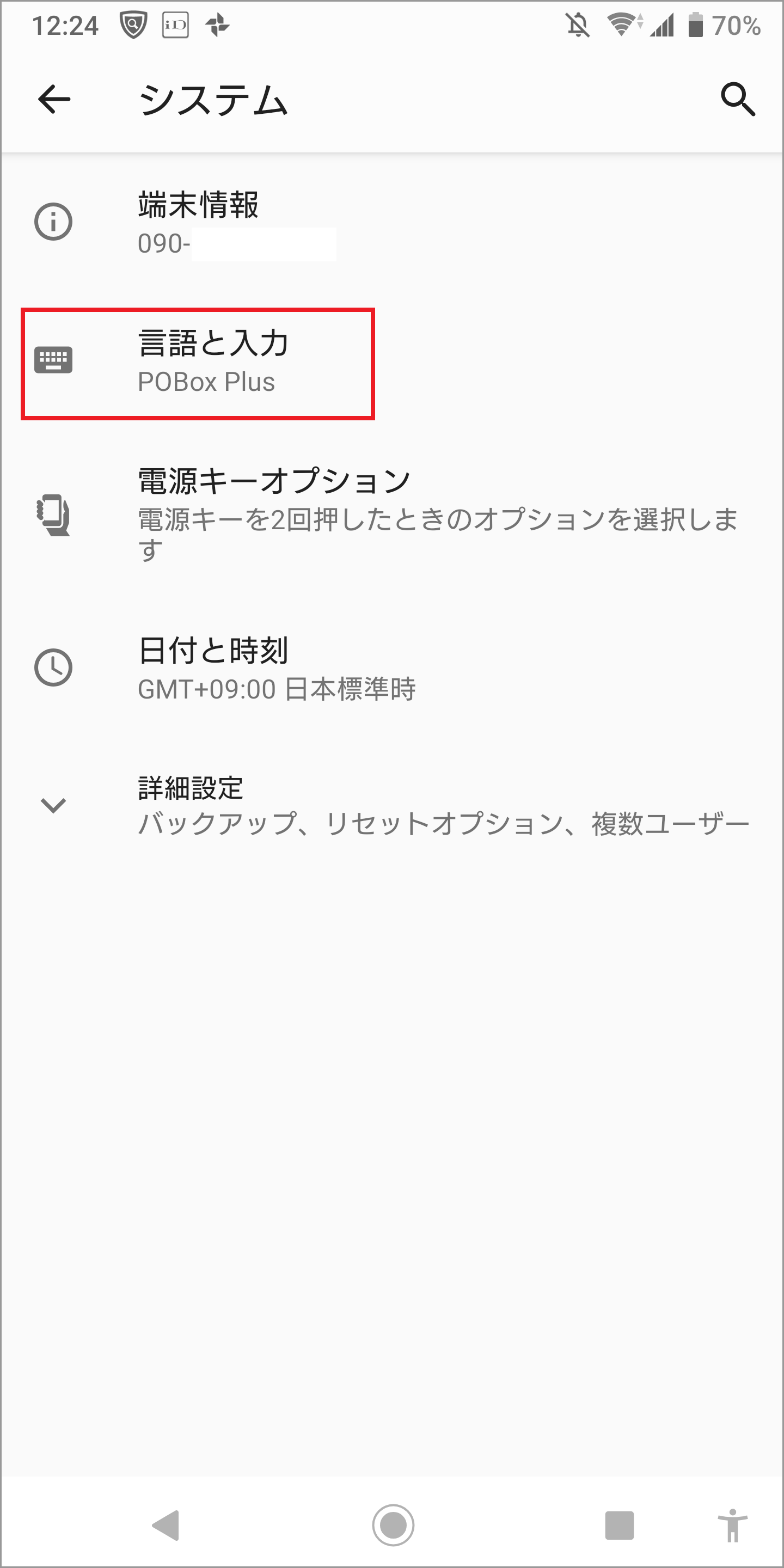
Task: Tap the navigation bar accessibility icon
Action: coord(732,1525)
